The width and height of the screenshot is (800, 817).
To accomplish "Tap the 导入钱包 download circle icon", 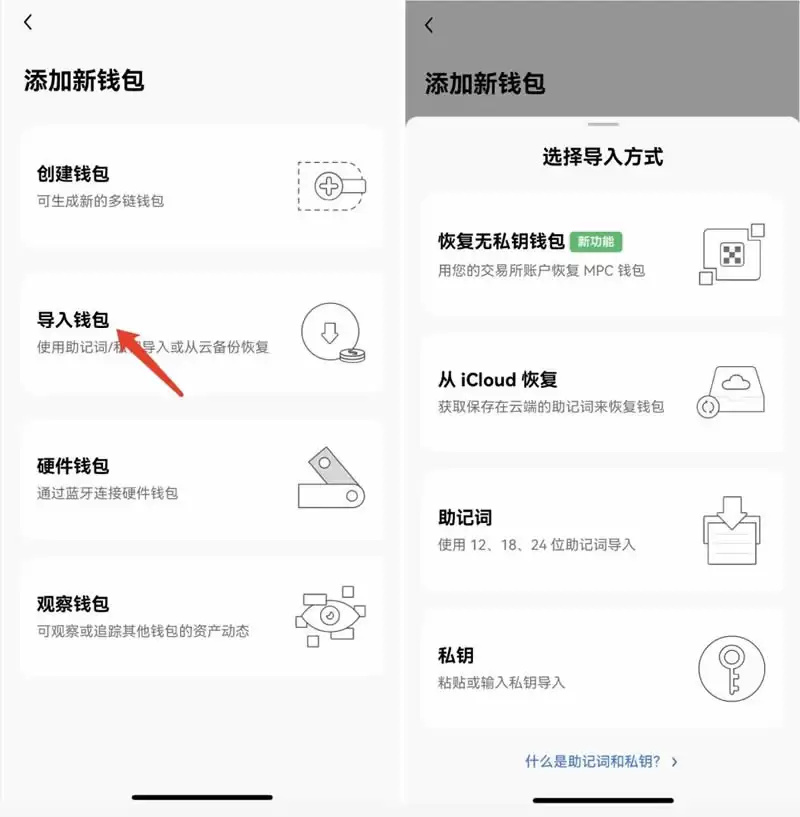I will tap(330, 333).
